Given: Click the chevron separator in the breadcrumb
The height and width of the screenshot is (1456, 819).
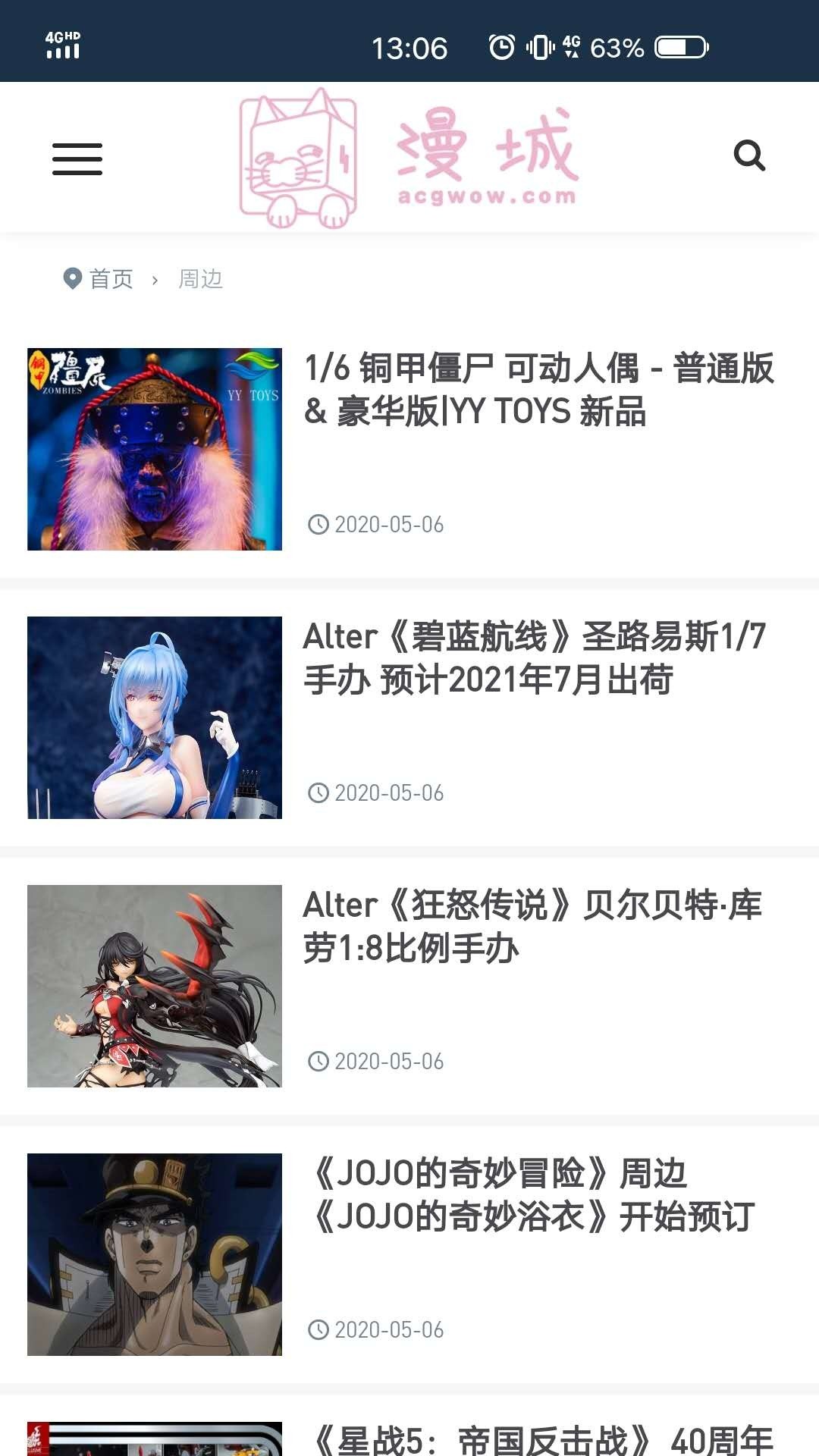Looking at the screenshot, I should (155, 279).
